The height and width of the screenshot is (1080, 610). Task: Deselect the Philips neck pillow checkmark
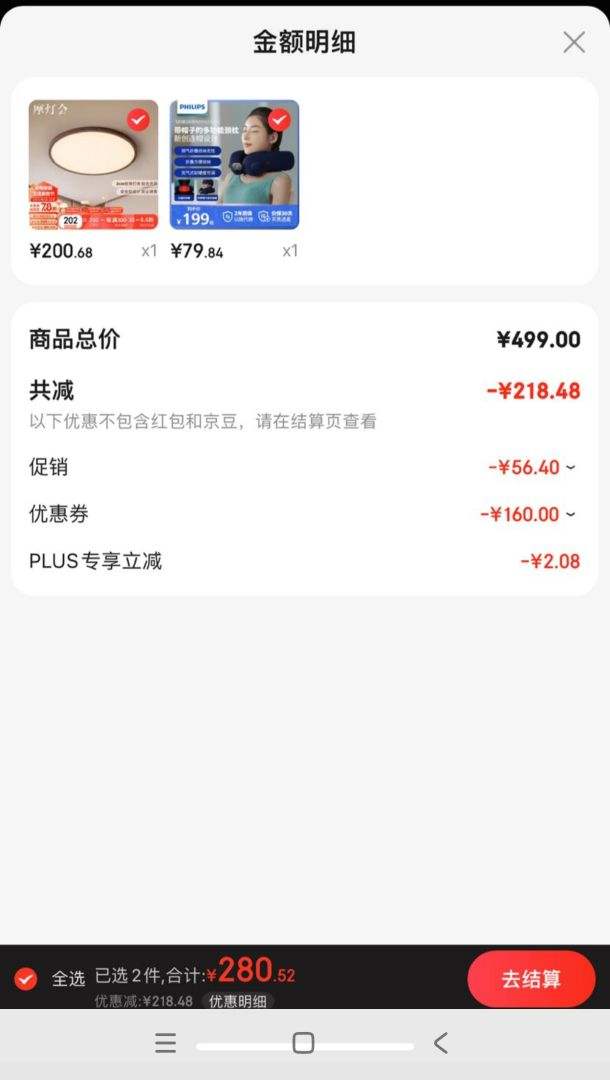(x=280, y=120)
